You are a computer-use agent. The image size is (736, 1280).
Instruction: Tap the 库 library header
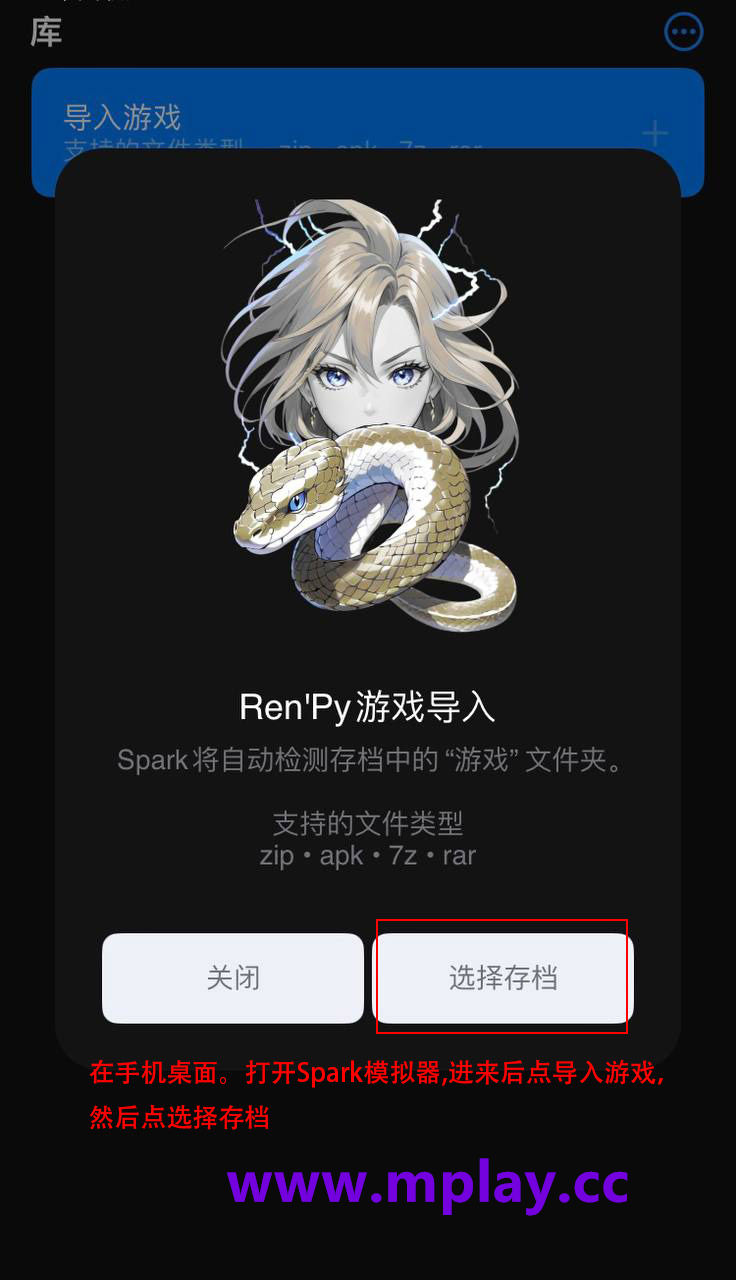(45, 31)
